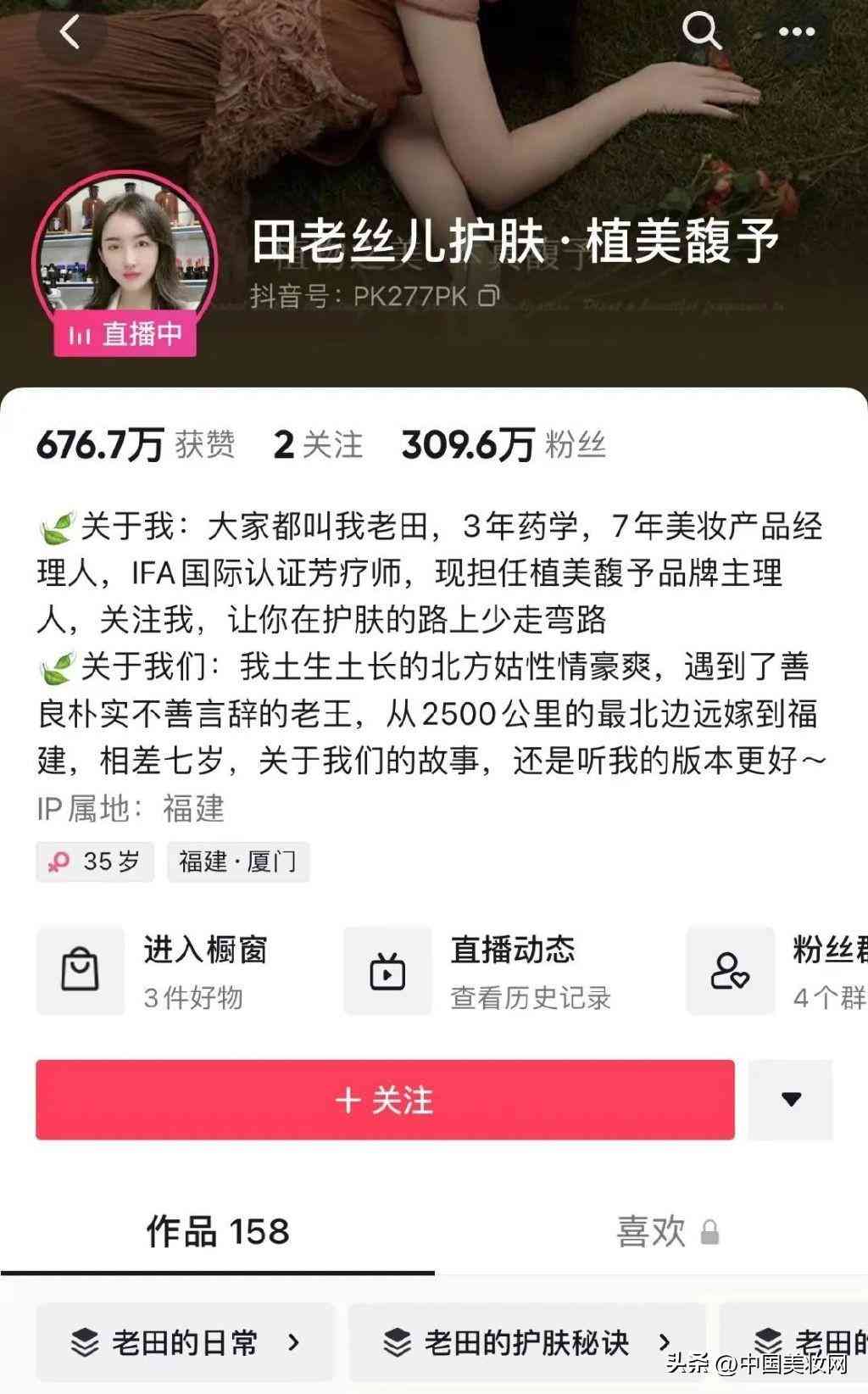Open the more options menu via three dots

tap(794, 31)
